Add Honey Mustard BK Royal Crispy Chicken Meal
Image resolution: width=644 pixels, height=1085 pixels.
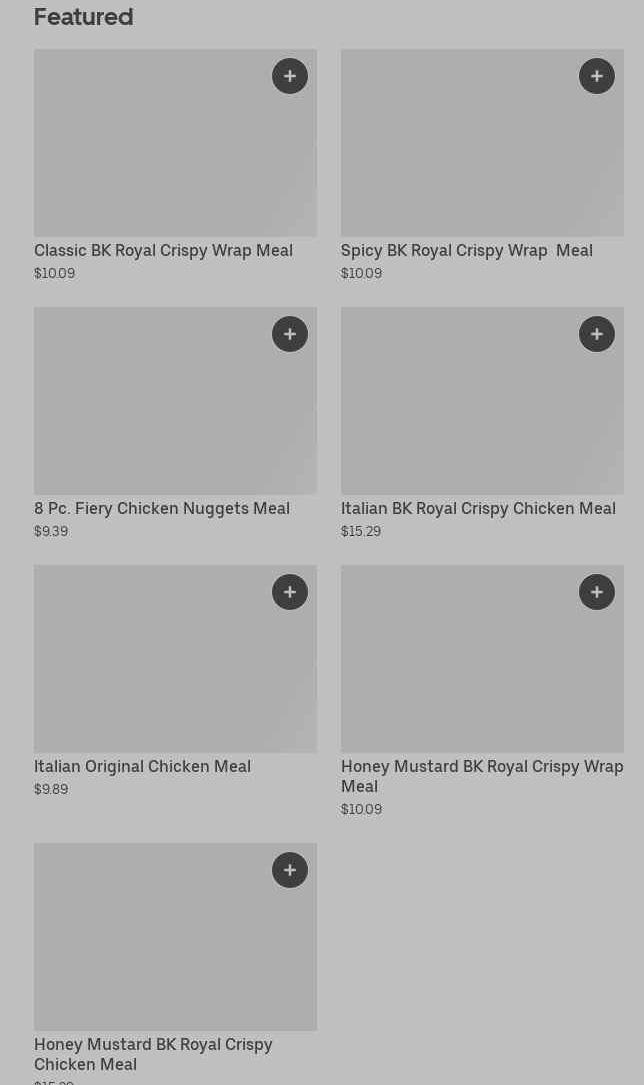pyautogui.click(x=290, y=870)
